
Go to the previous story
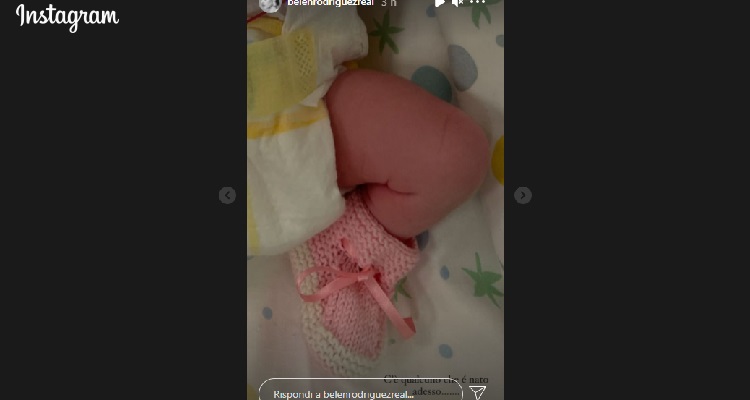[227, 195]
